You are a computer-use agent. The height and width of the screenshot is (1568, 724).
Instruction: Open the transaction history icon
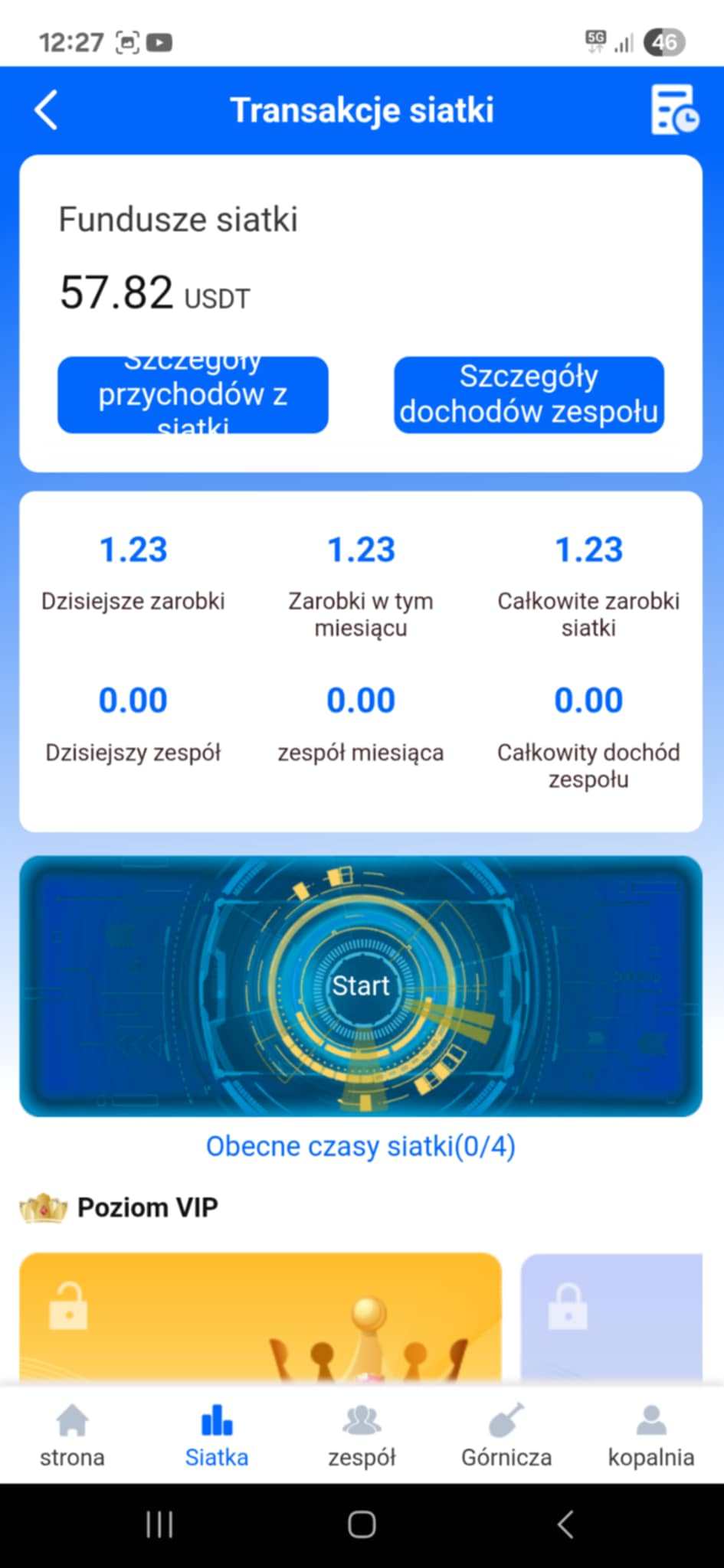(x=674, y=110)
